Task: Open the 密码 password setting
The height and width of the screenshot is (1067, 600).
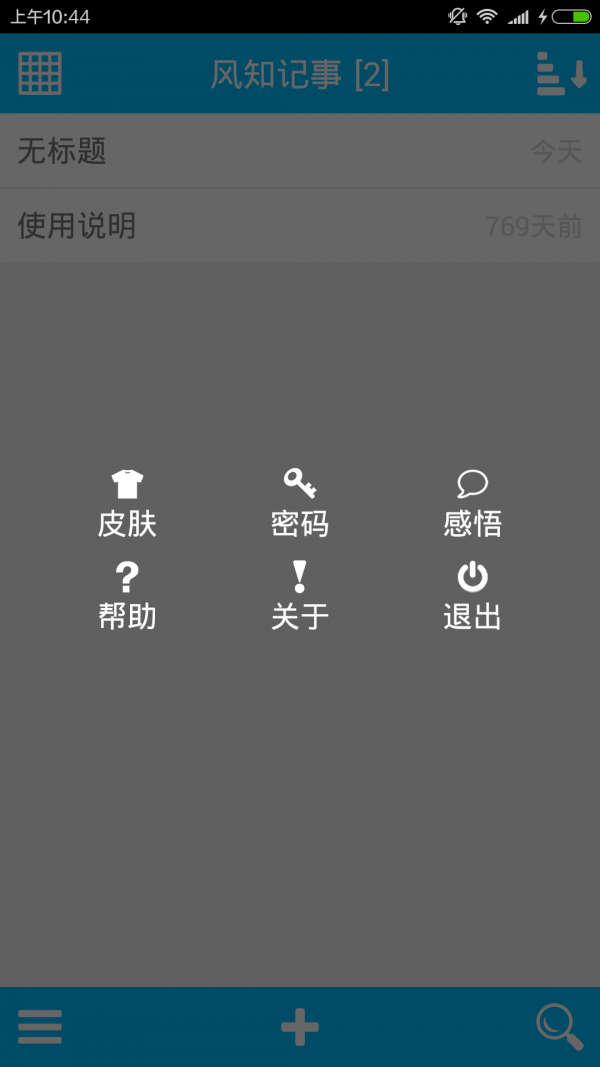Action: [x=300, y=504]
